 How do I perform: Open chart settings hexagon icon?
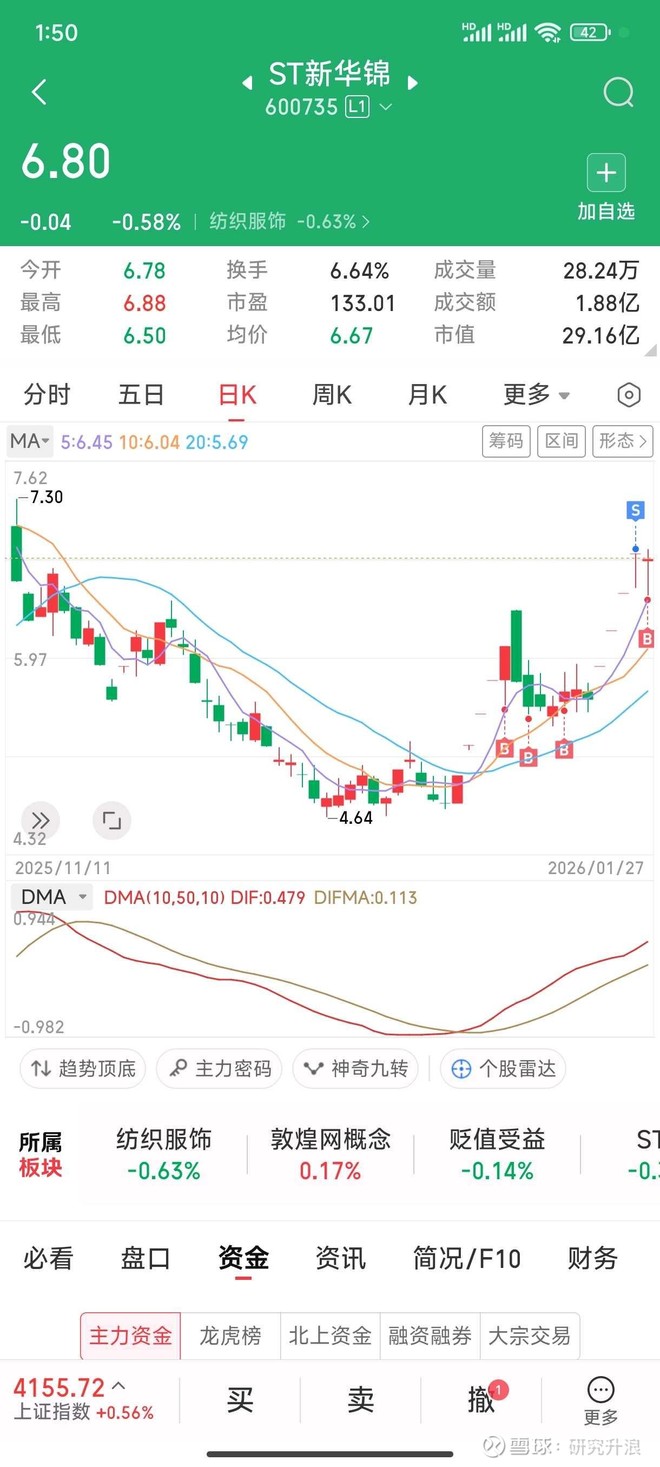[x=628, y=395]
